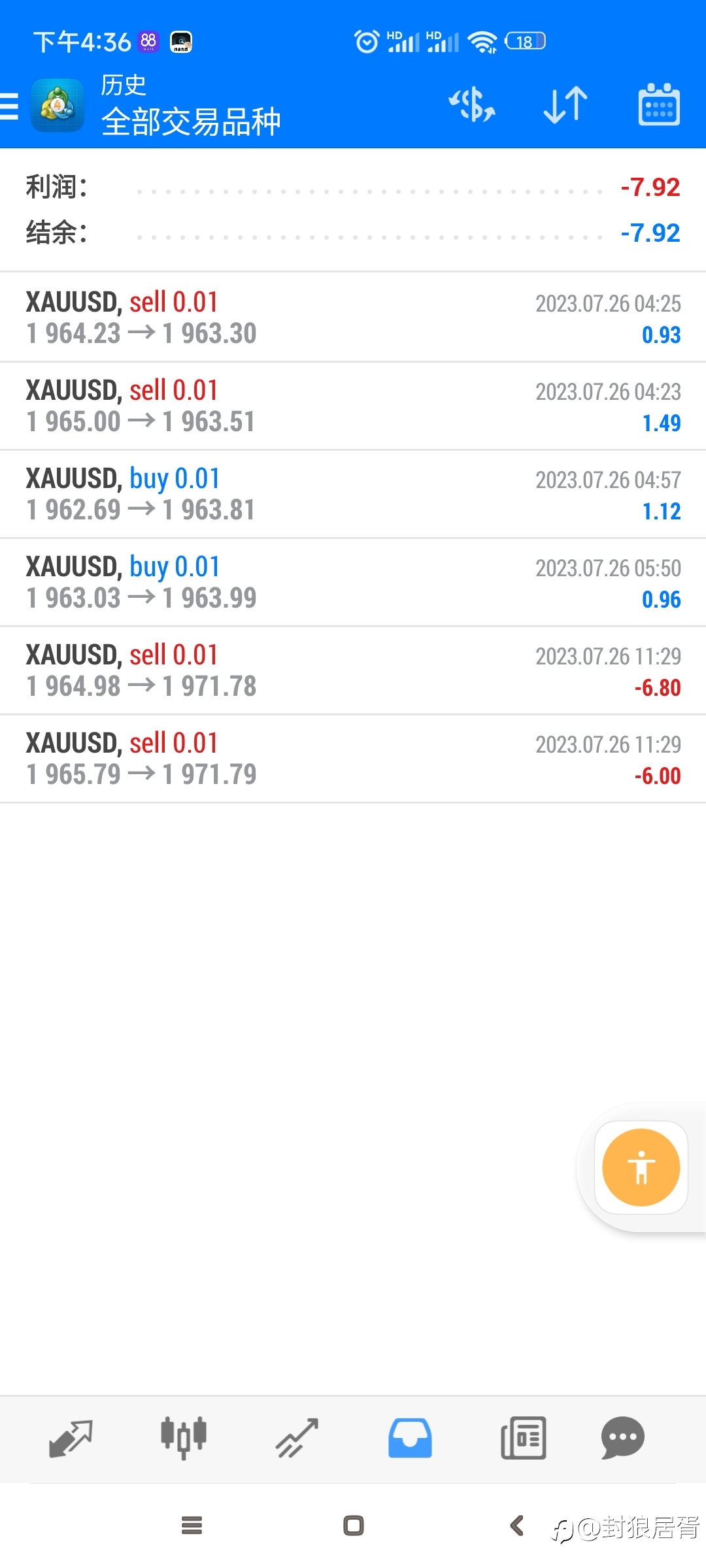
Task: Open the sell trade closed at 1 963.30
Action: (353, 318)
